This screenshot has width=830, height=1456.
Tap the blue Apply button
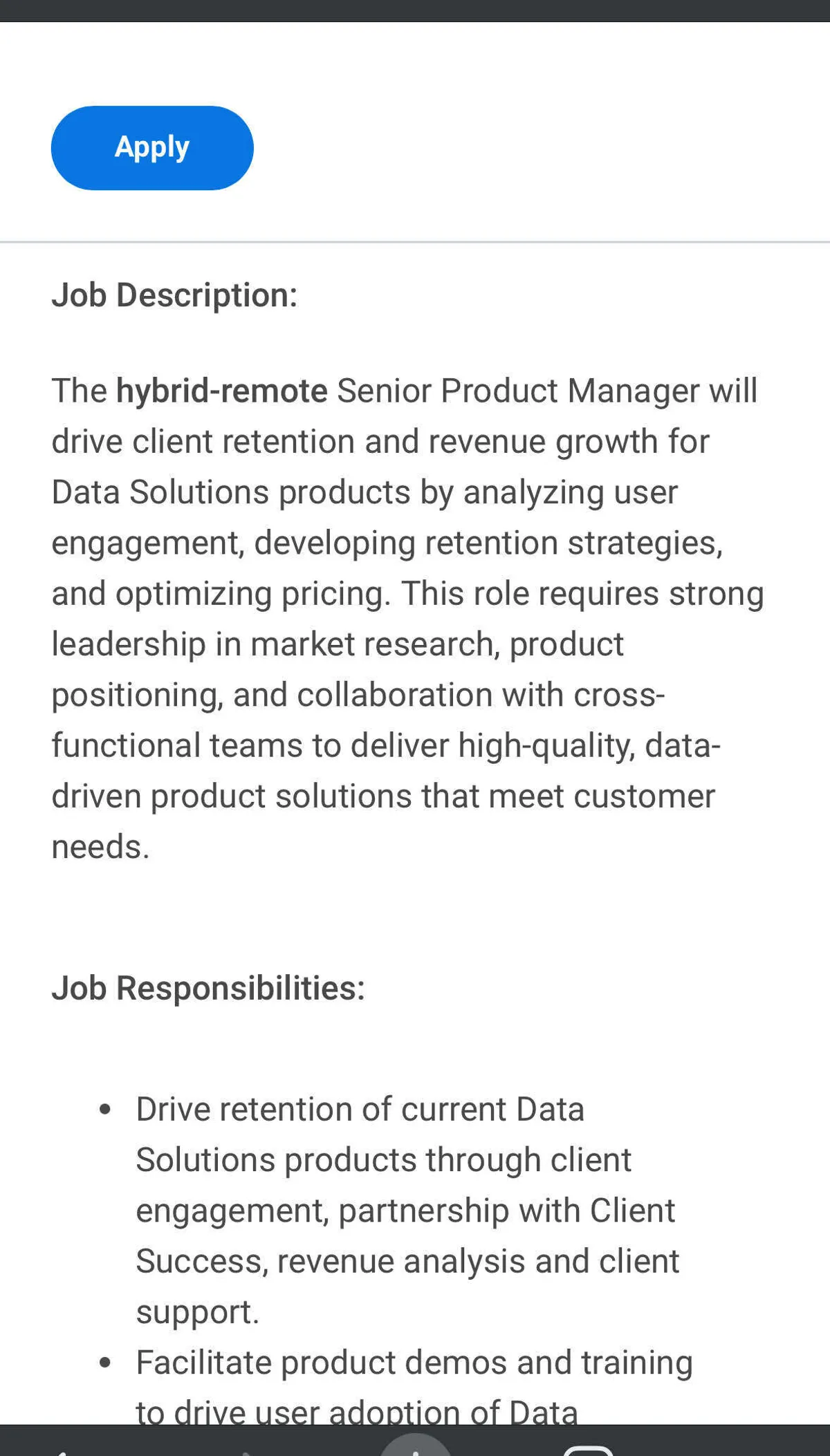tap(152, 148)
